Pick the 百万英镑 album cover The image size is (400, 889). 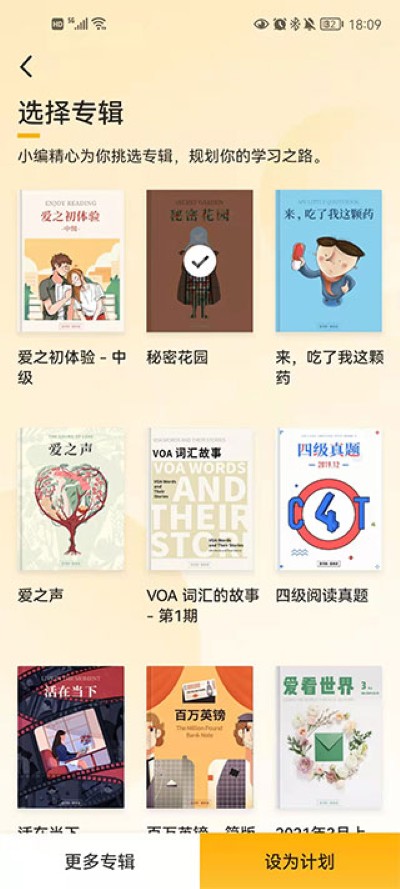pos(199,737)
